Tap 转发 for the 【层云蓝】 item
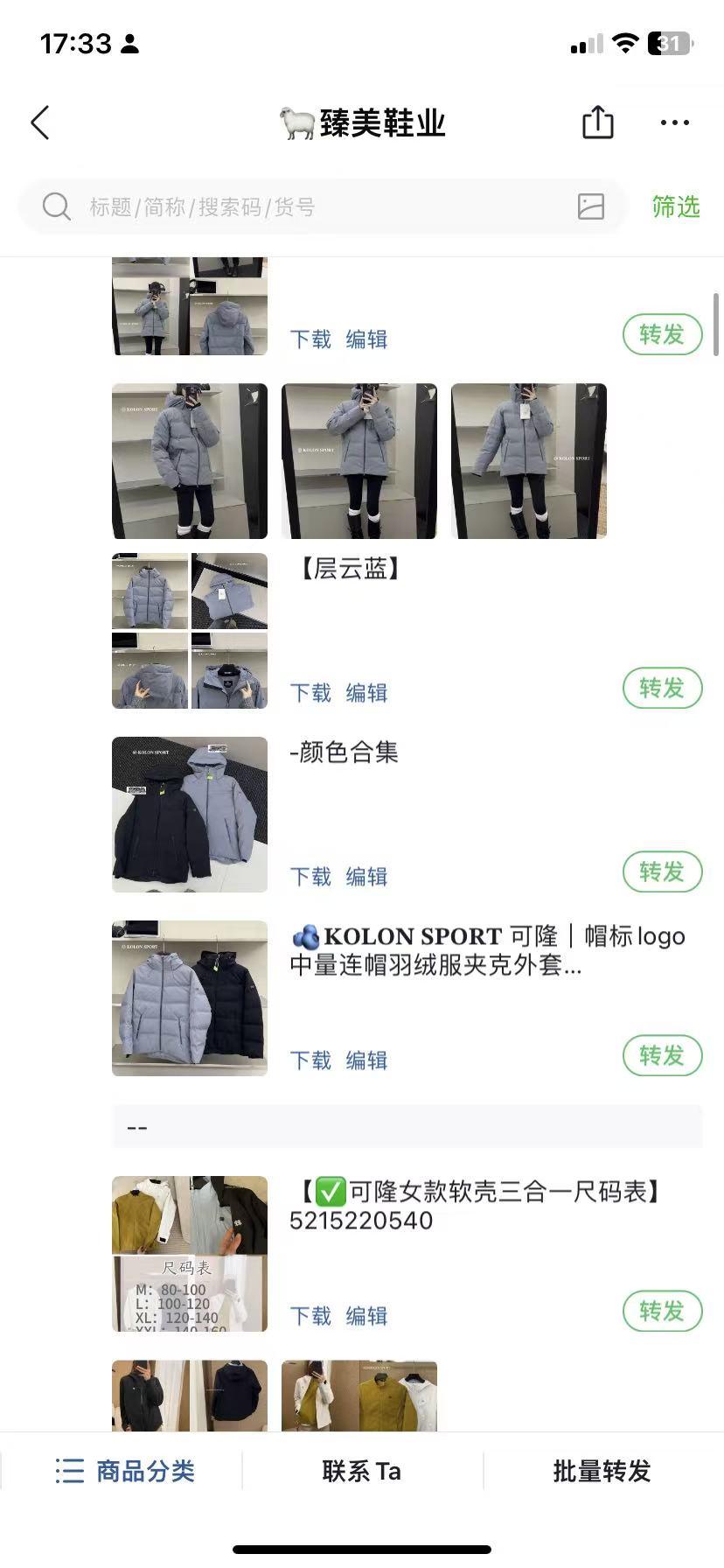This screenshot has width=724, height=1568. [x=662, y=689]
